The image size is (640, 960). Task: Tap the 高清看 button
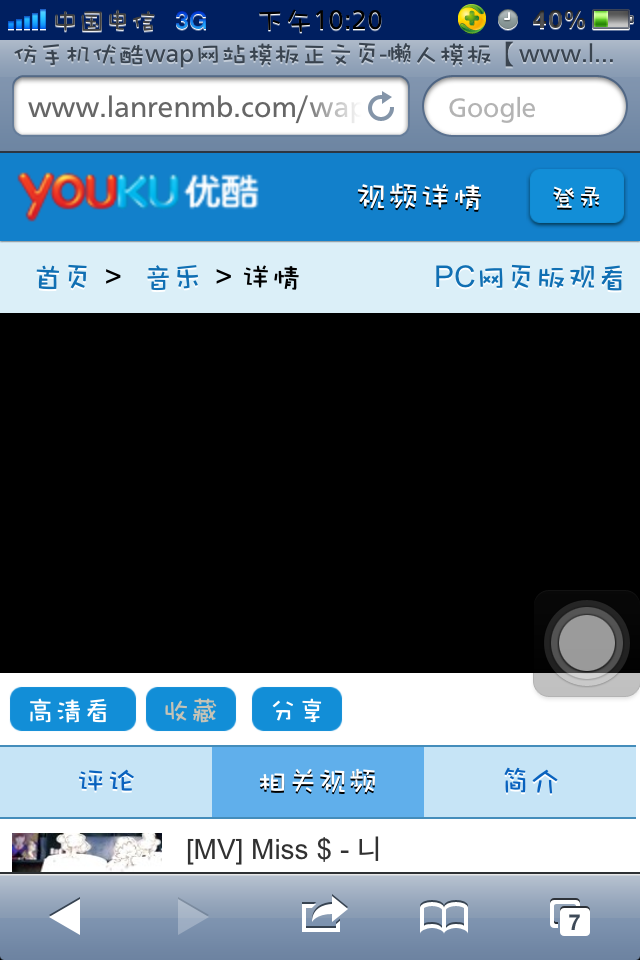point(72,710)
